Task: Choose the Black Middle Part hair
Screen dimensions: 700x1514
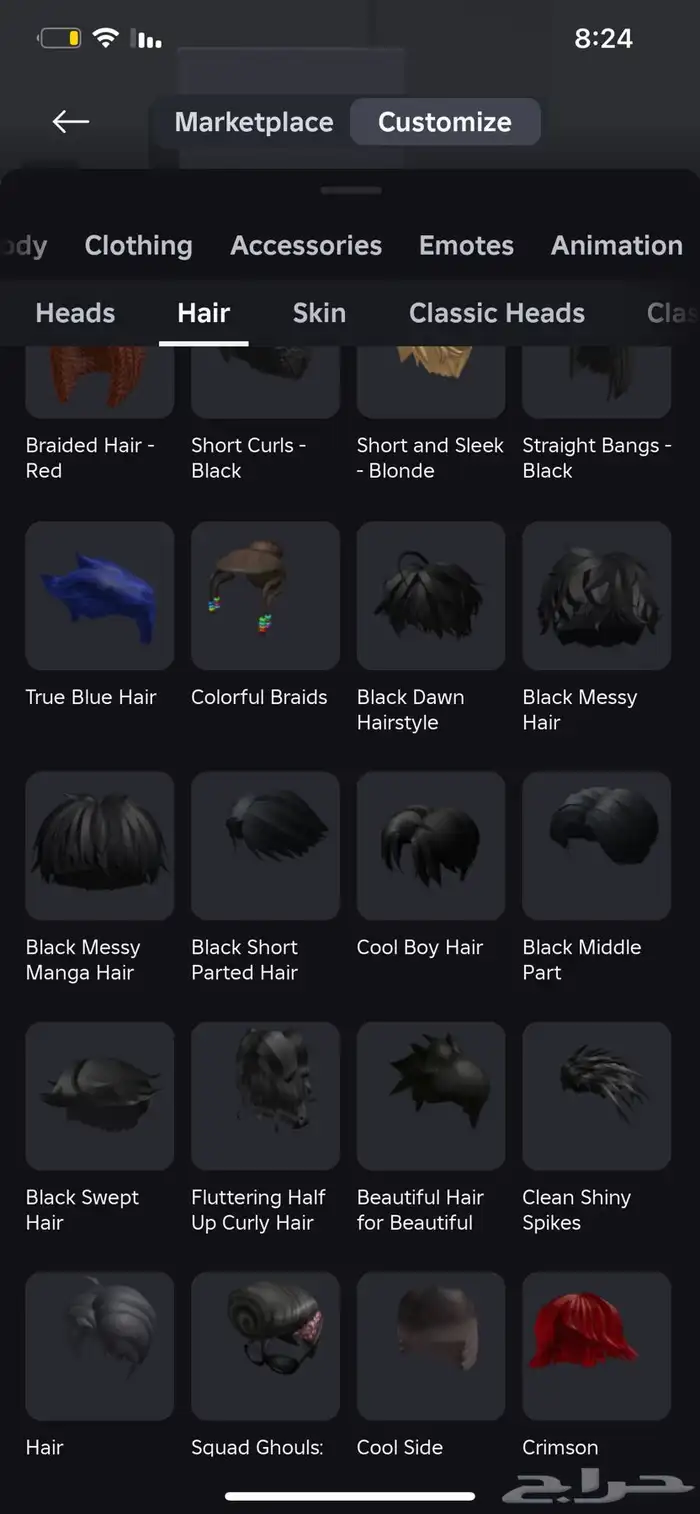Action: [x=596, y=846]
